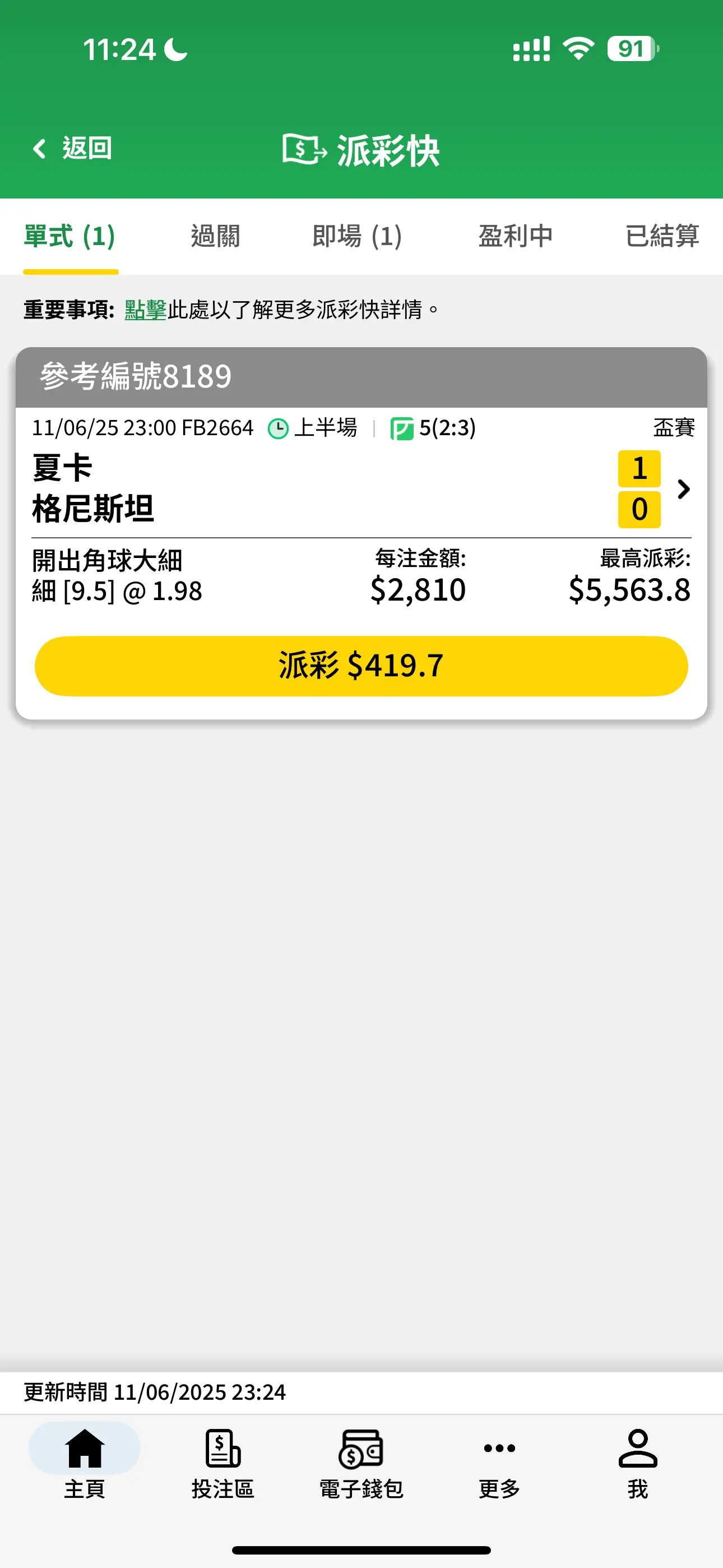Switch to the 過關 tab
Image resolution: width=723 pixels, height=1568 pixels.
point(215,236)
